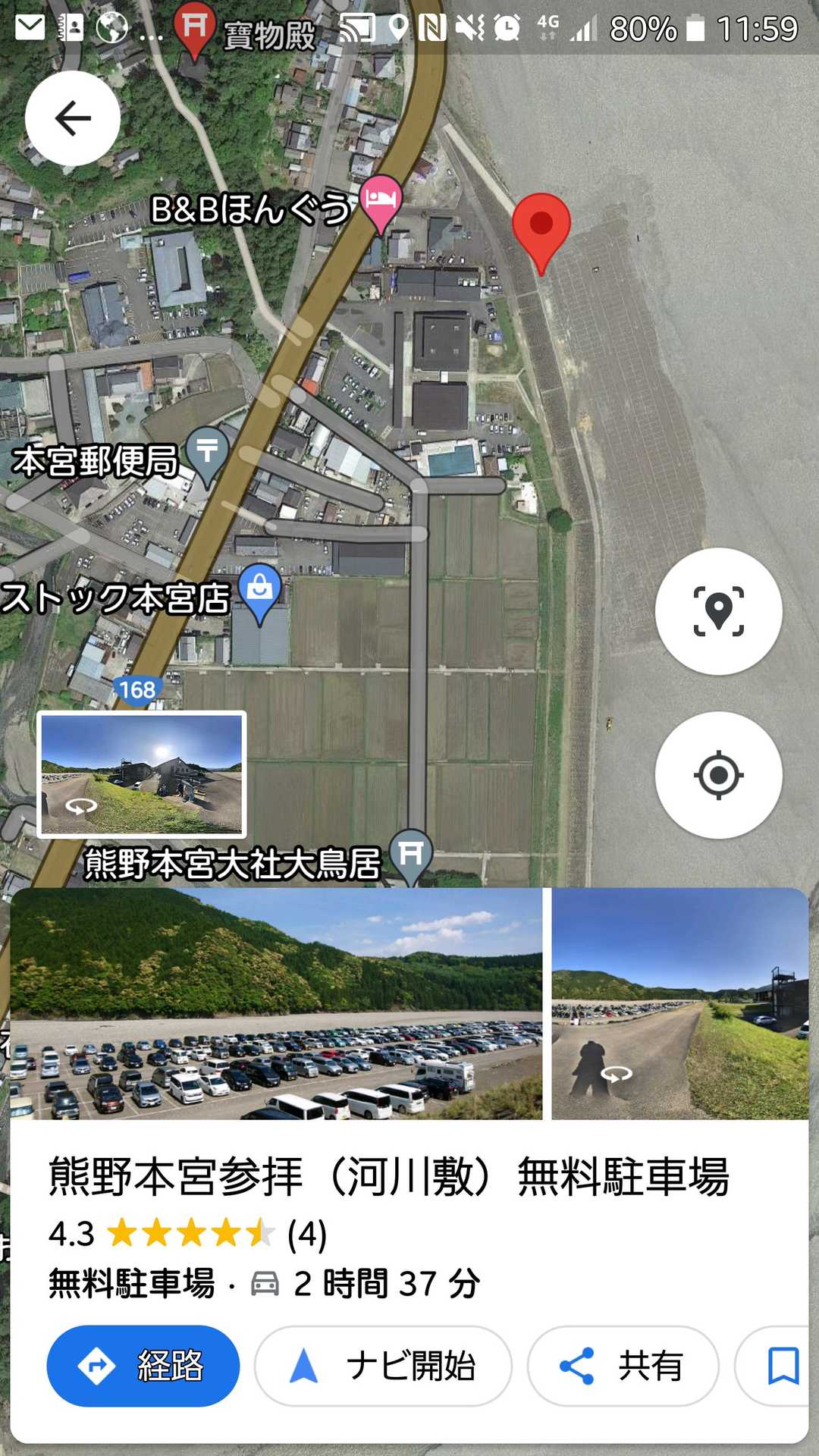
Task: Go back using the arrow button
Action: point(73,118)
